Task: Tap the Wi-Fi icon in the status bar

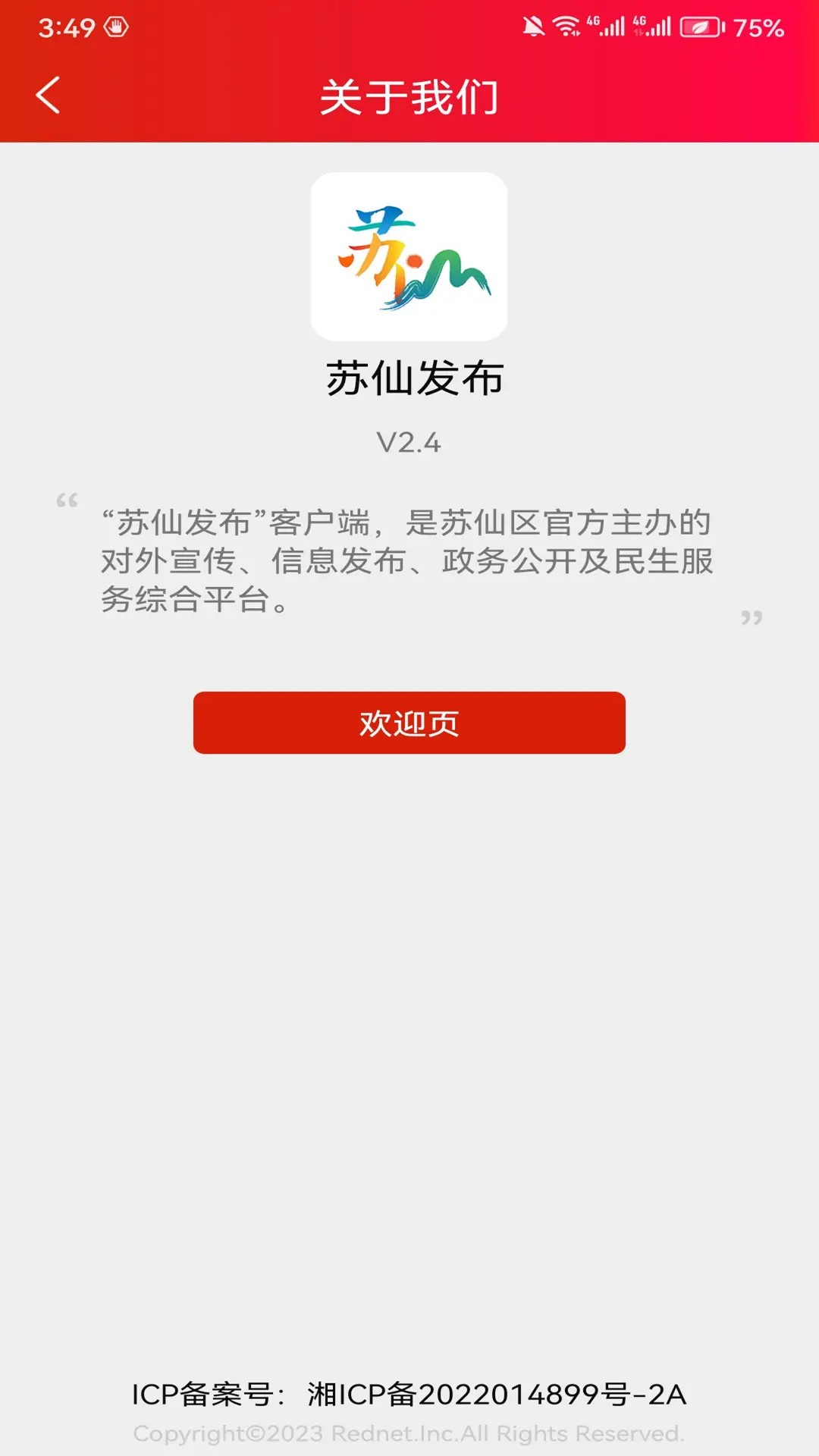Action: [567, 24]
